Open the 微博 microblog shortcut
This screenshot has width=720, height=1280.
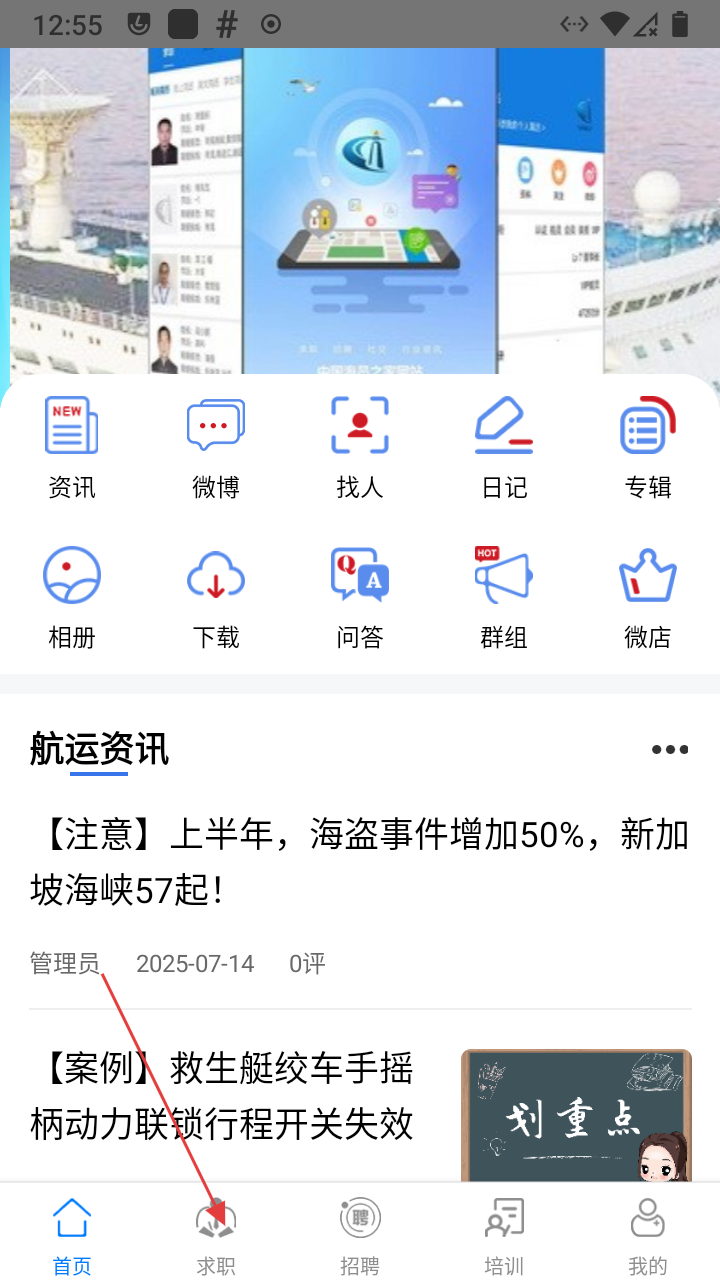tap(216, 446)
